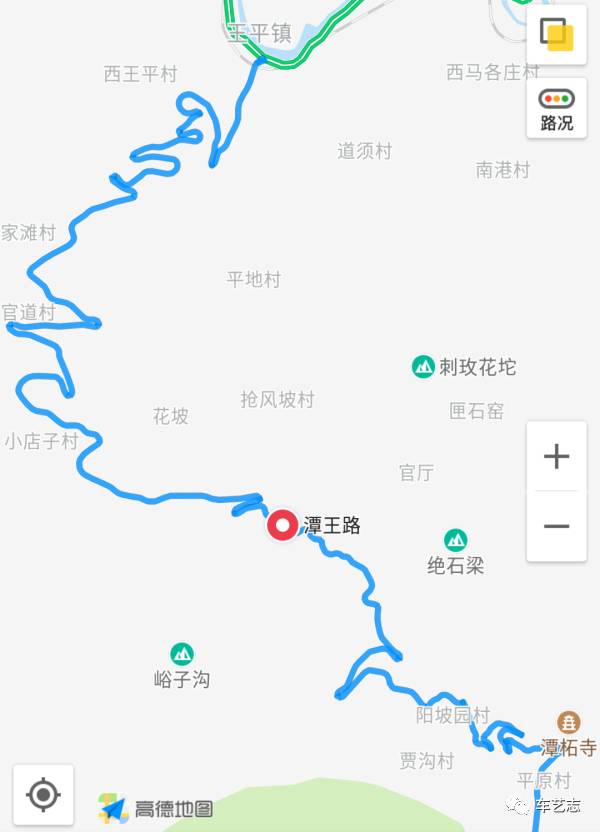Screen dimensions: 600x832
Task: Toggle the 路况 traffic overlay
Action: coord(556,108)
